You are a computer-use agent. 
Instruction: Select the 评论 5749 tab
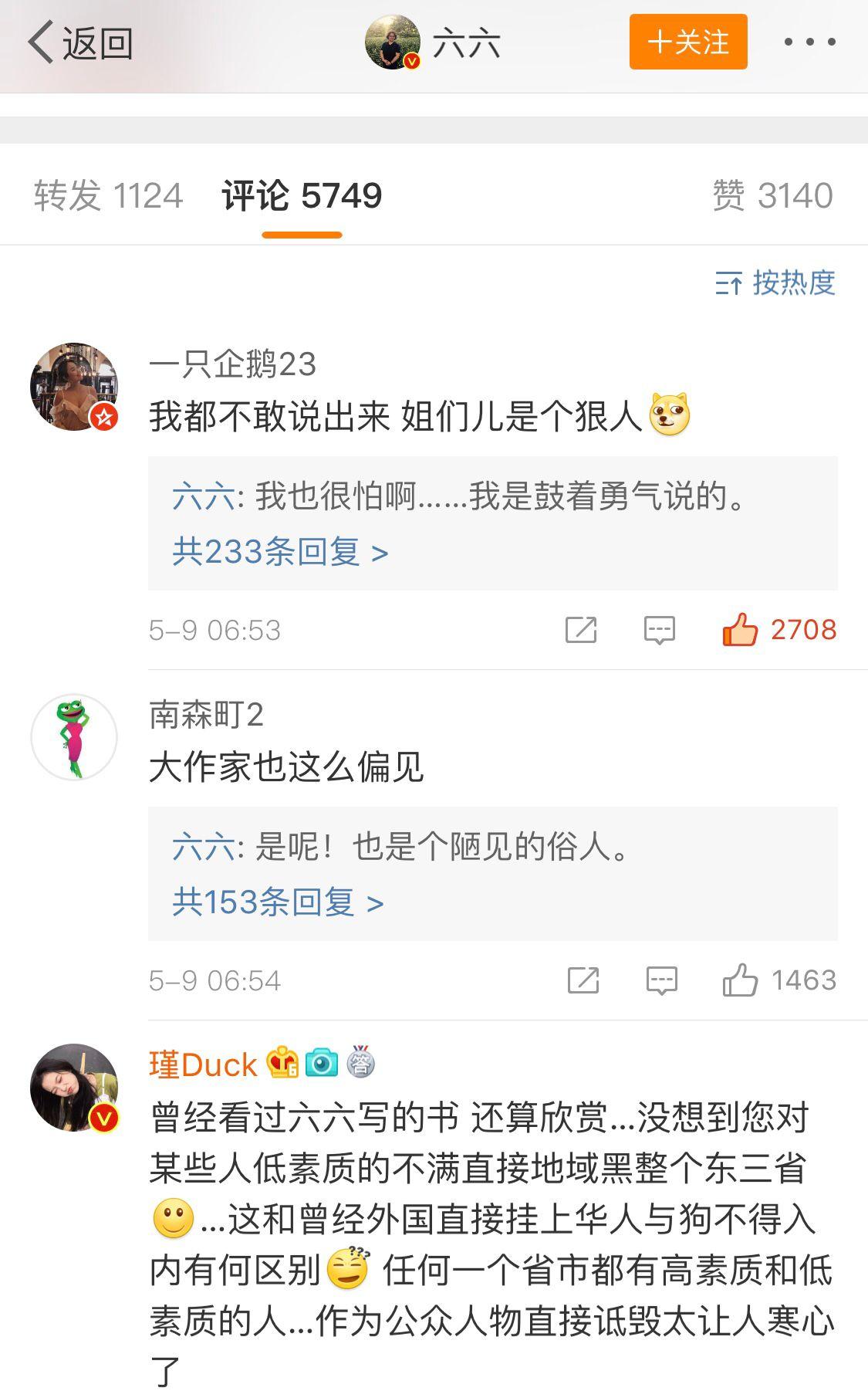click(x=302, y=195)
